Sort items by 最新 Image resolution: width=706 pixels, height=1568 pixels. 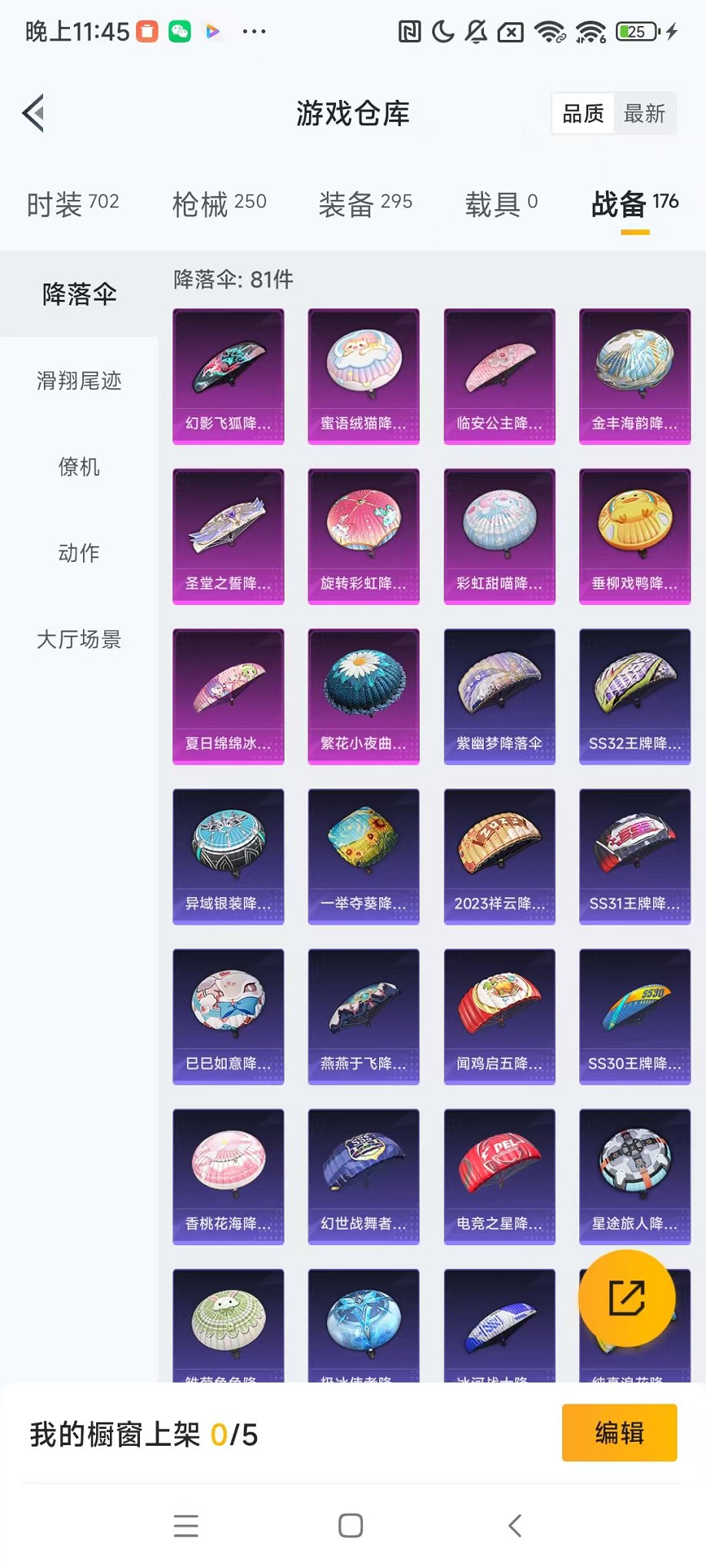tap(644, 114)
